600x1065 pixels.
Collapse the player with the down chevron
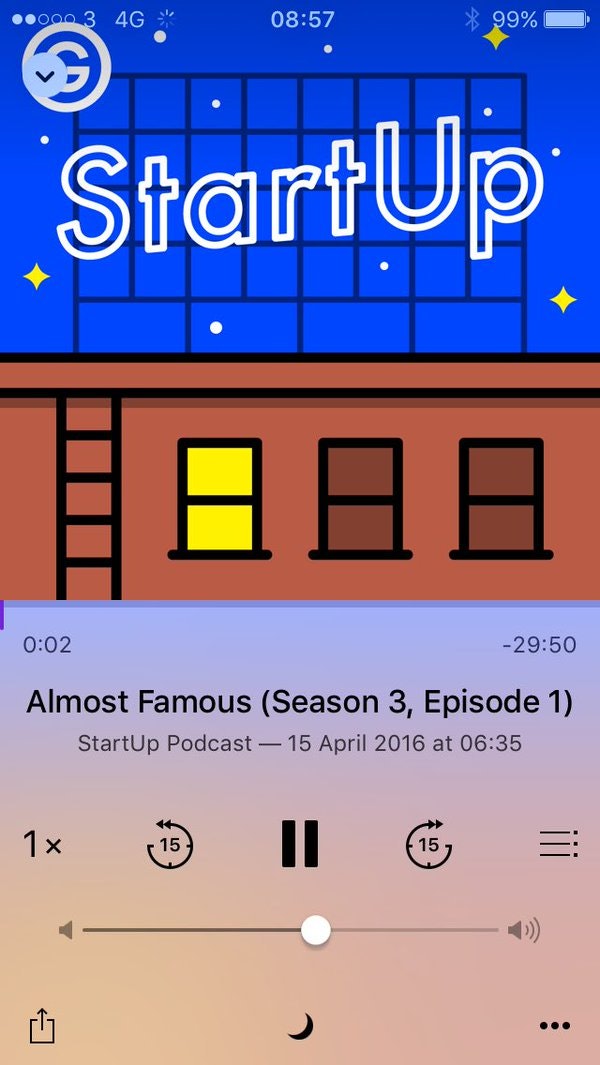(x=44, y=74)
